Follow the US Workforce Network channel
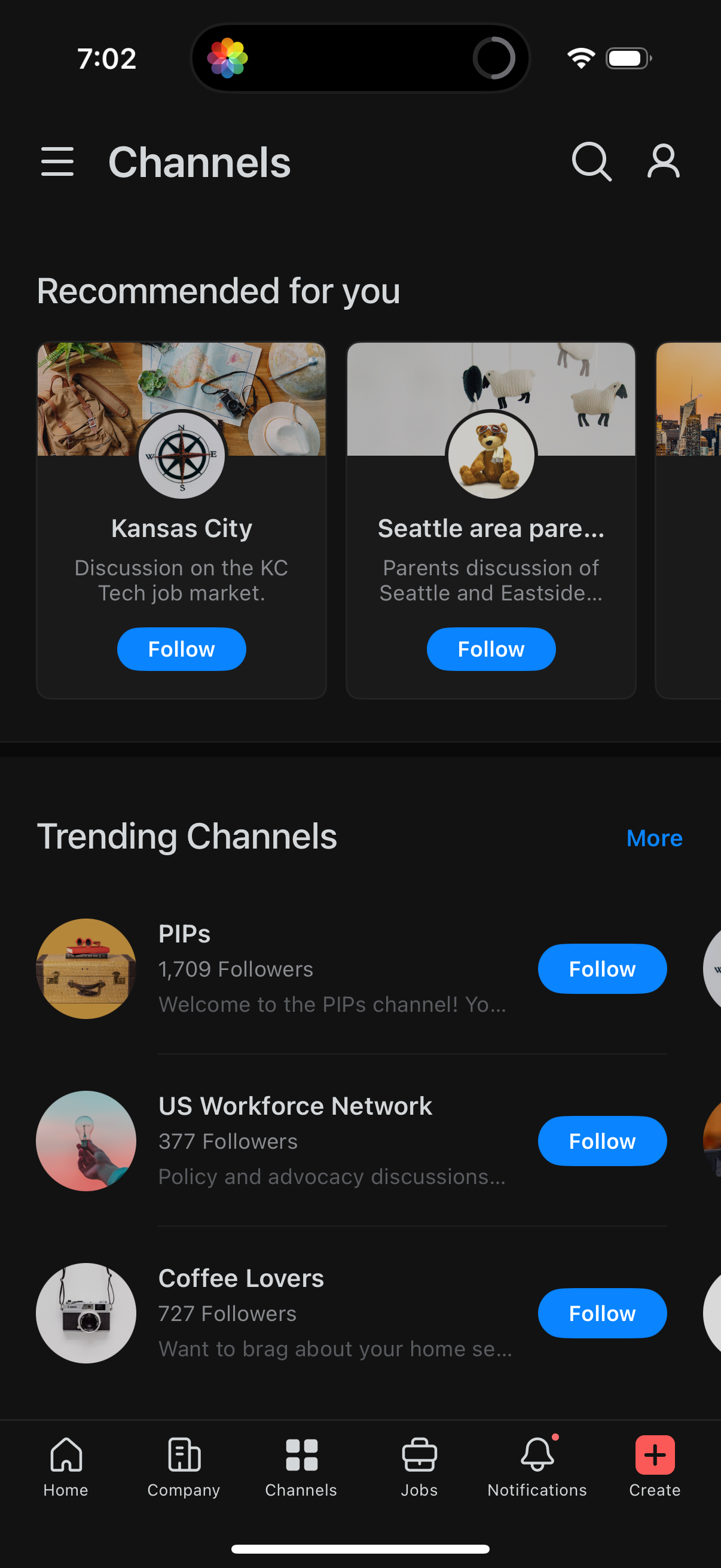 tap(602, 1140)
